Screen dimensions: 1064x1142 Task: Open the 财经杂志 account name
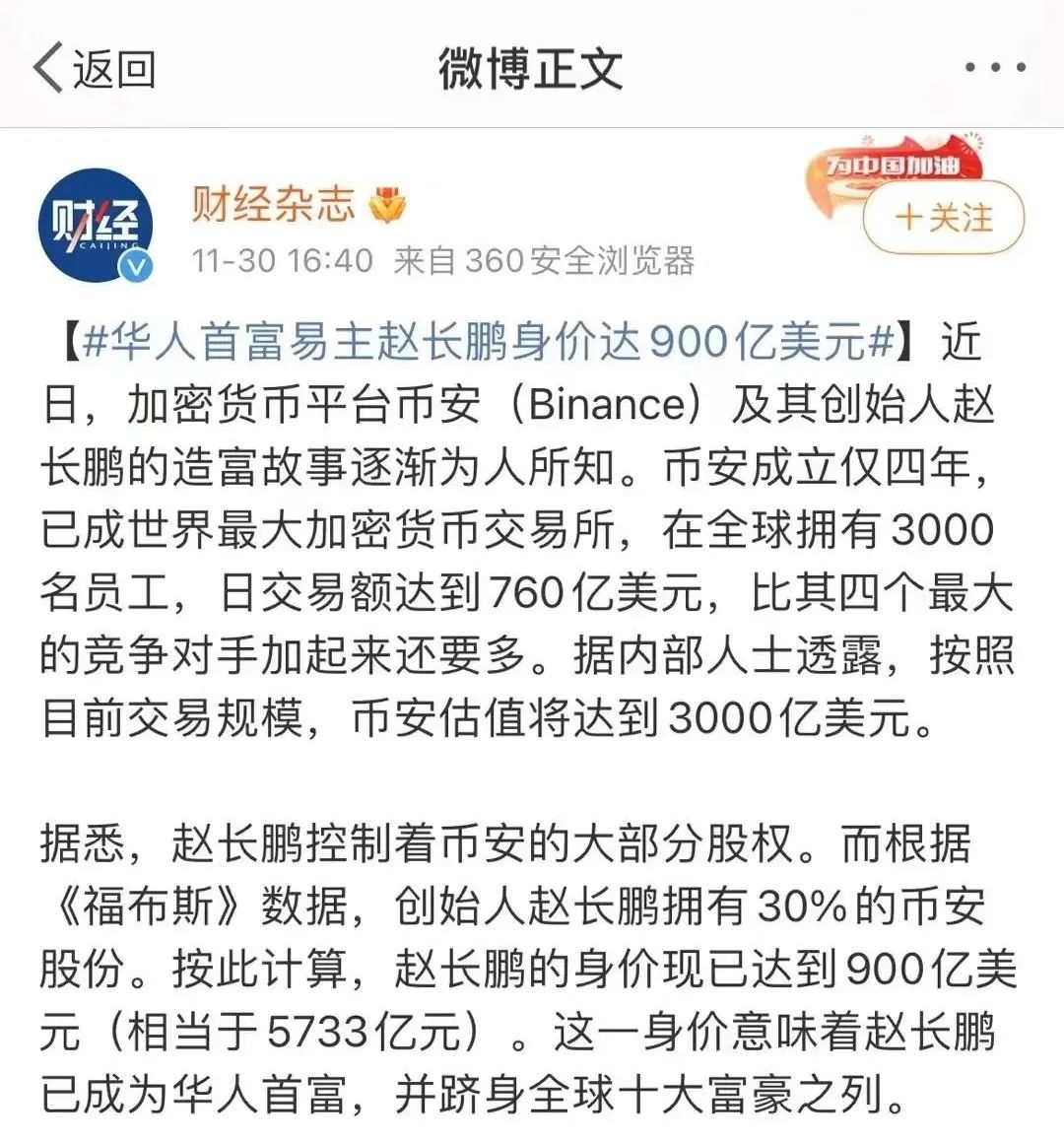pos(273,204)
